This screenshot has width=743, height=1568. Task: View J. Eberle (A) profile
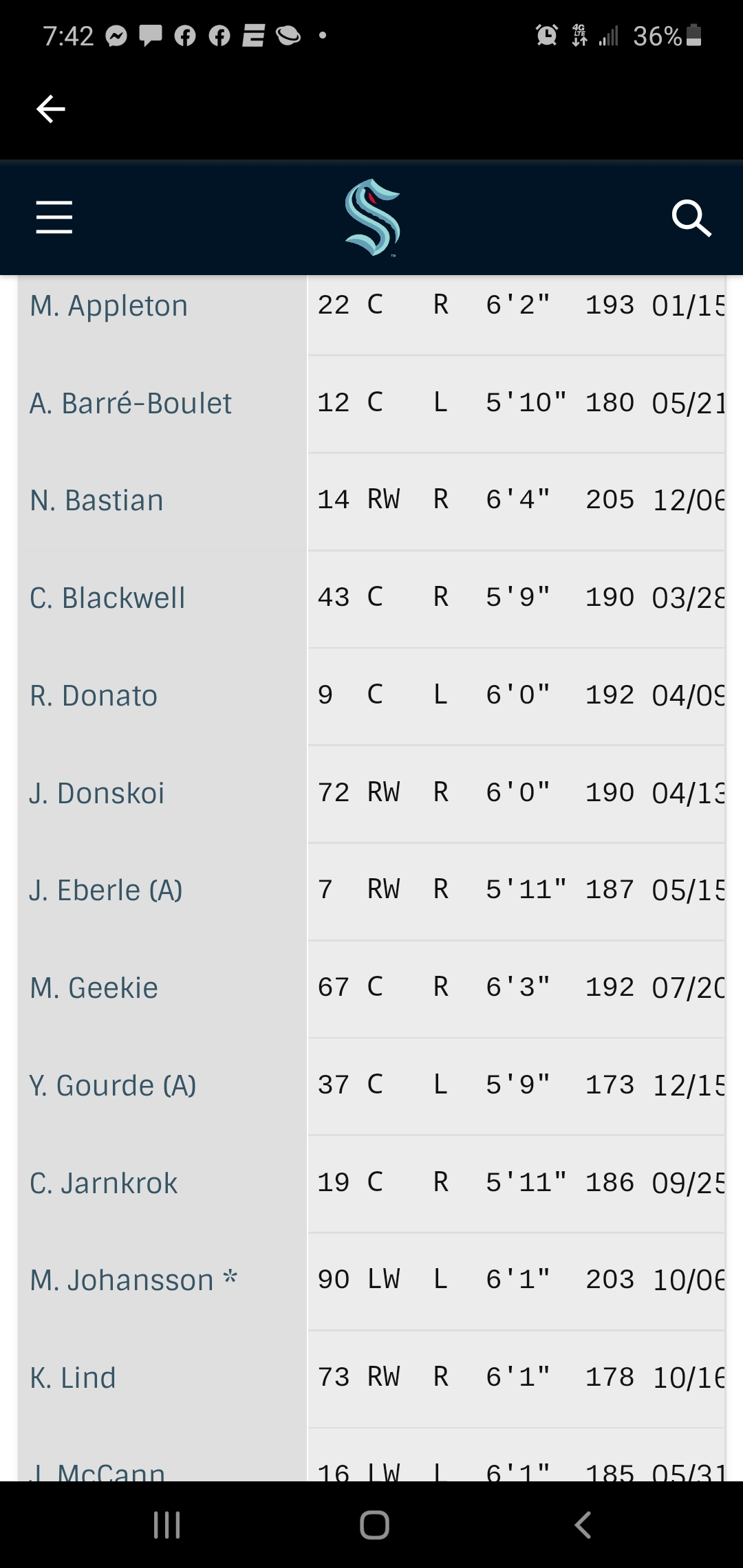pos(106,891)
